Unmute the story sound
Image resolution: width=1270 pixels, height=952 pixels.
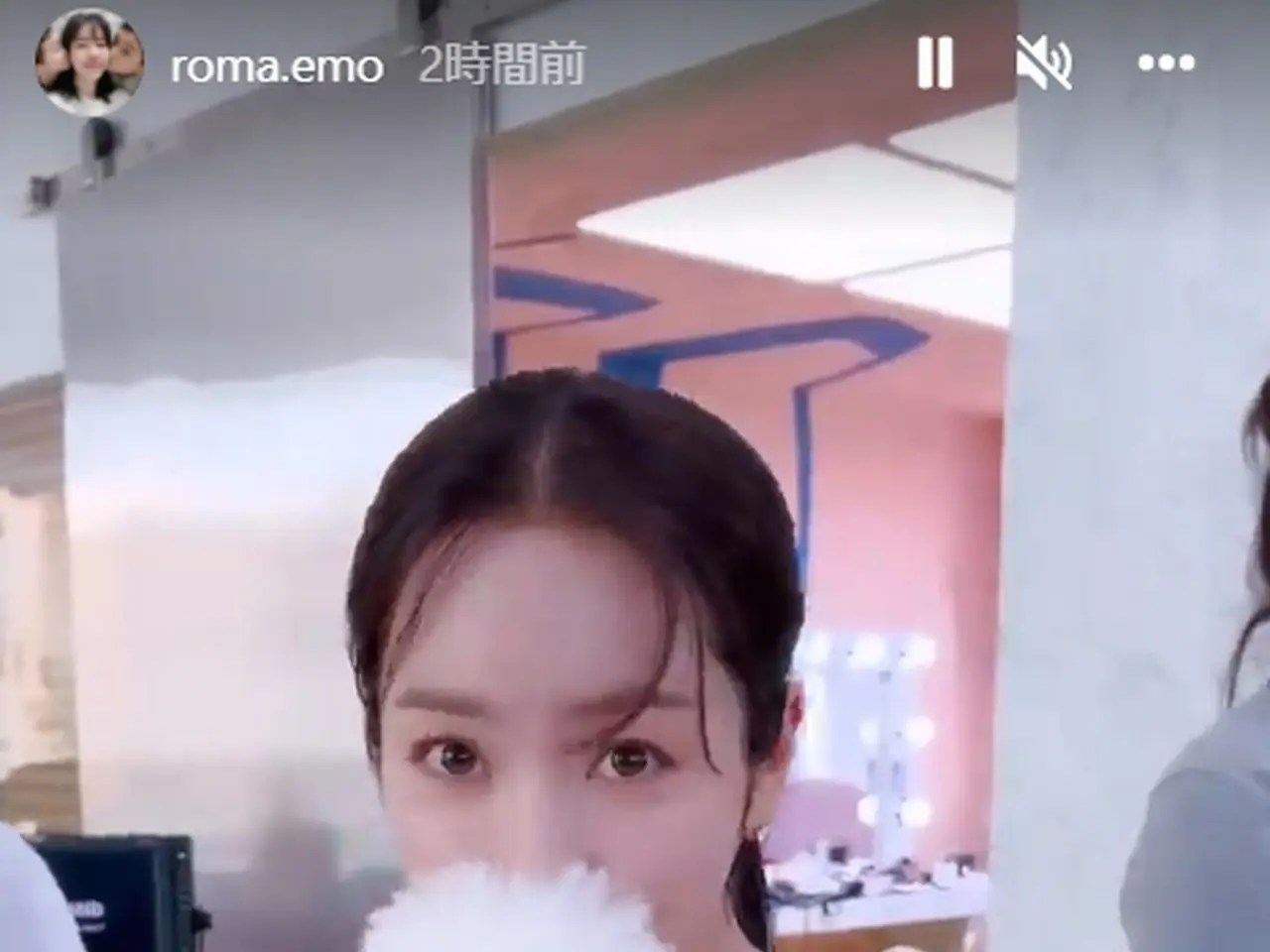[1044, 64]
